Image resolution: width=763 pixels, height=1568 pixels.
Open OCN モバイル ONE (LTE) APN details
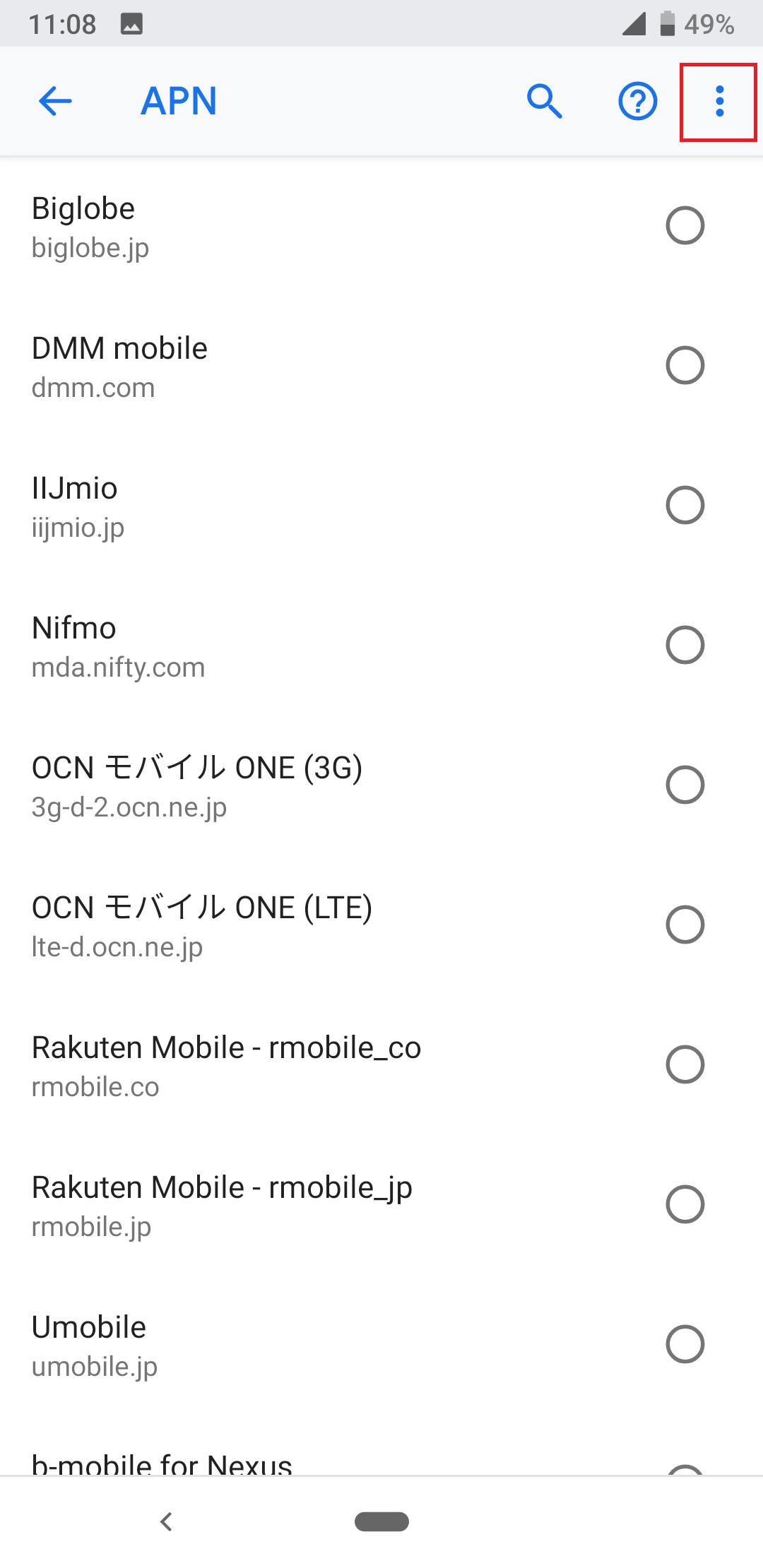202,925
